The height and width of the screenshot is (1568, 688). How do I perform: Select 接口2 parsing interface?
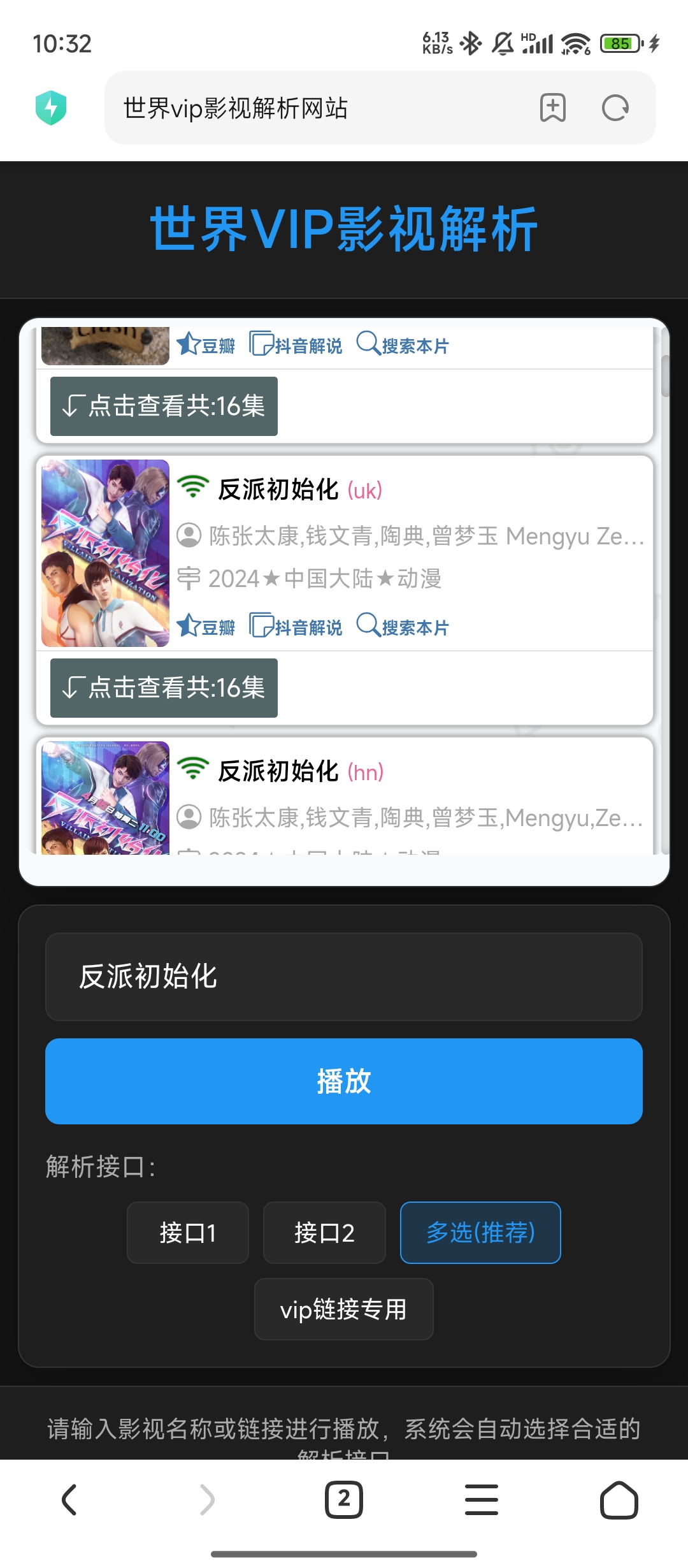[324, 1232]
